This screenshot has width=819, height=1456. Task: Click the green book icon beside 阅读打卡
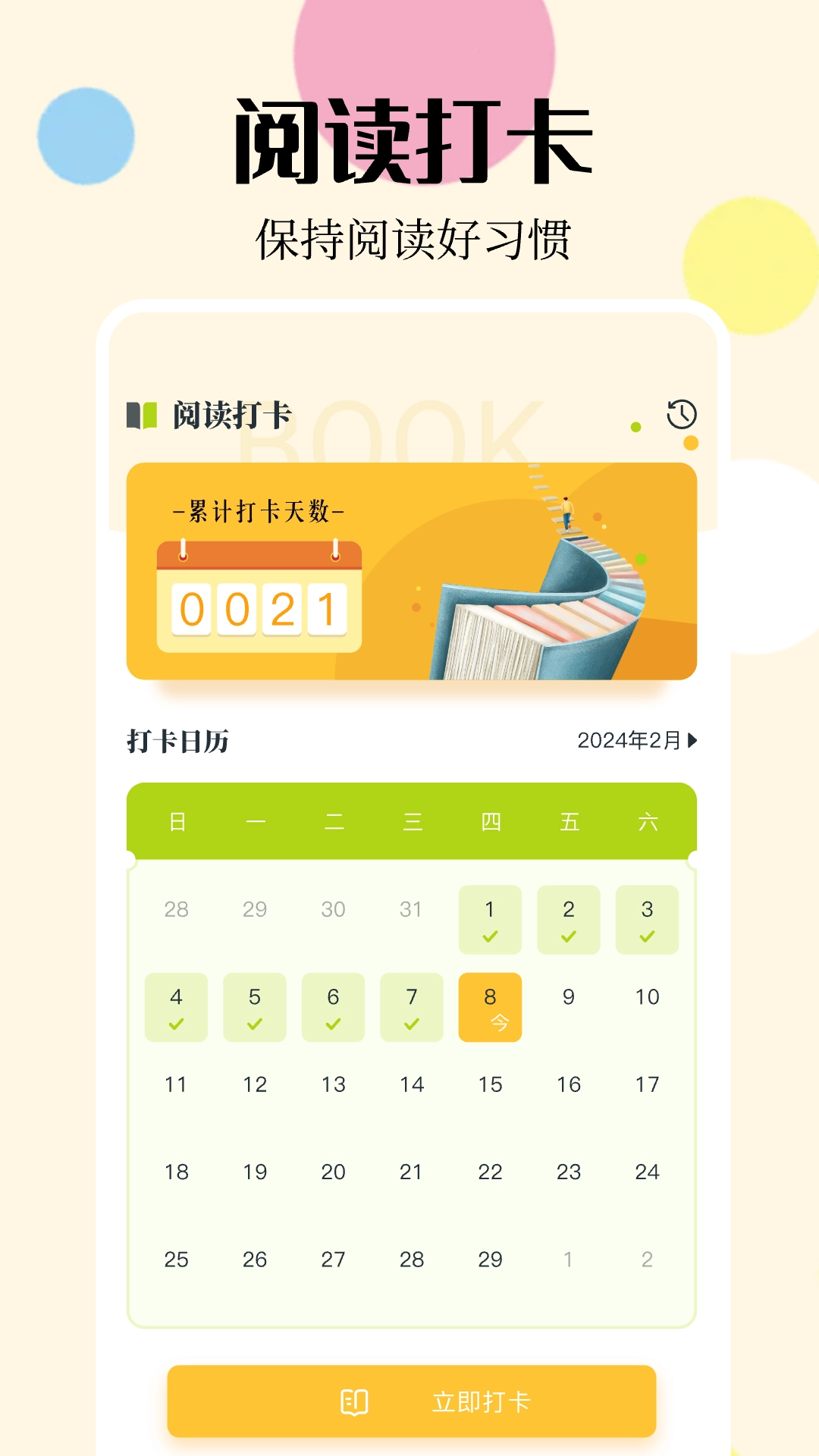143,413
